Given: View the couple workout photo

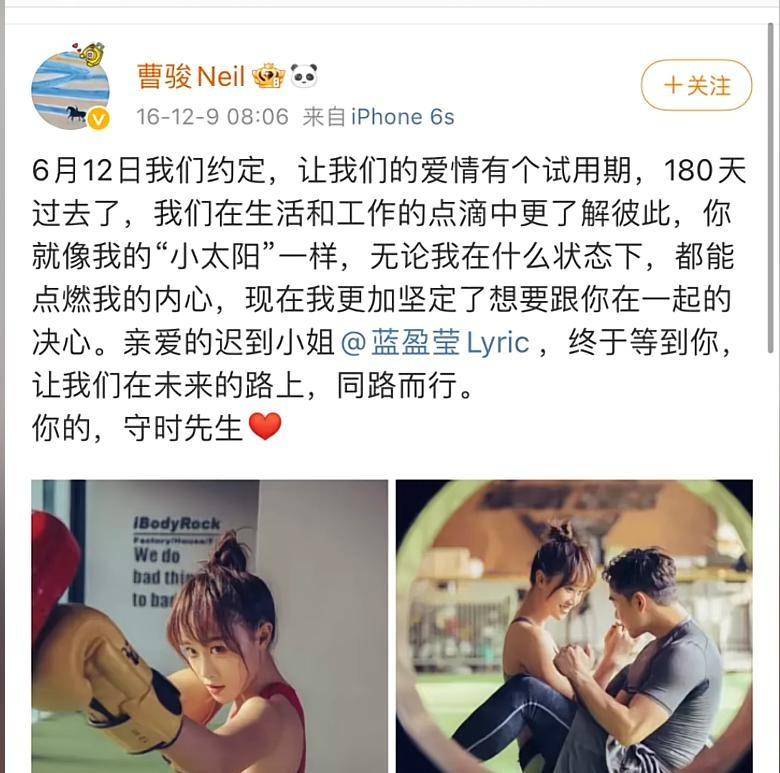Looking at the screenshot, I should click(573, 625).
